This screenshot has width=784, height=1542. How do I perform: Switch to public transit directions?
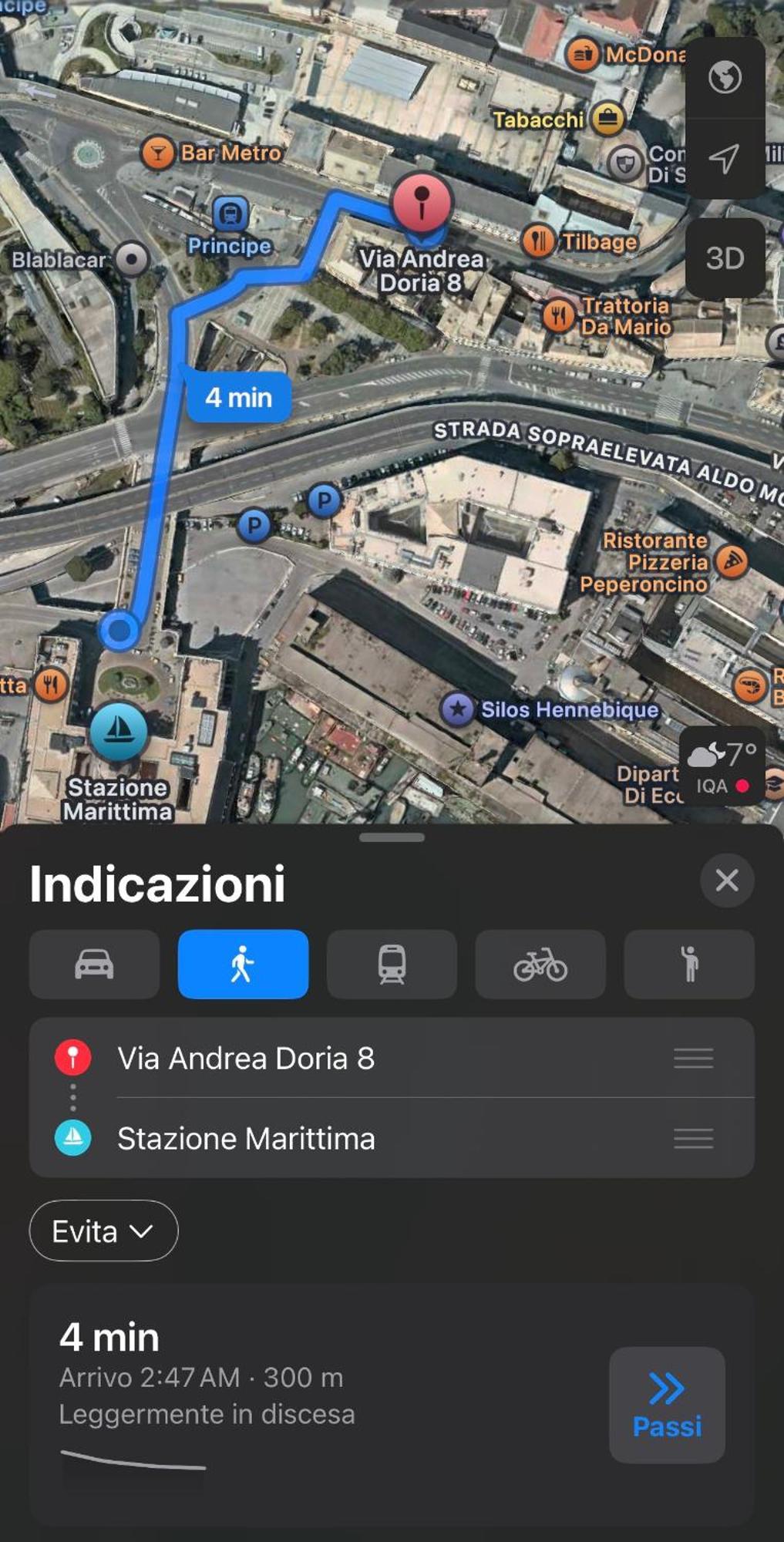click(392, 964)
